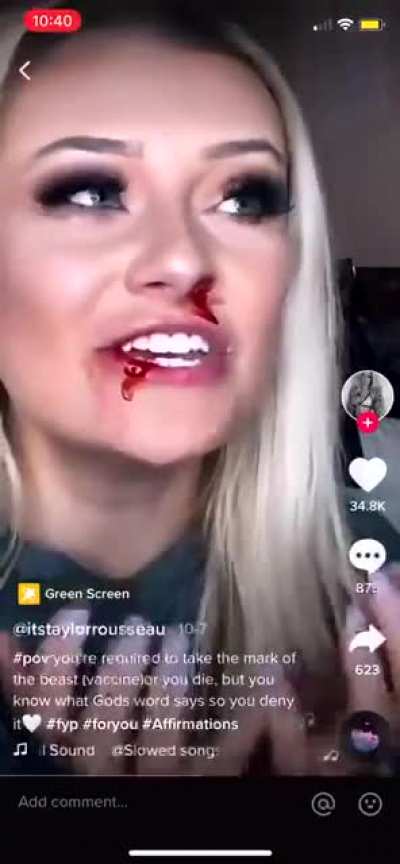Open @itstaylorrousseau's profile
400x864 pixels.
pyautogui.click(x=89, y=630)
